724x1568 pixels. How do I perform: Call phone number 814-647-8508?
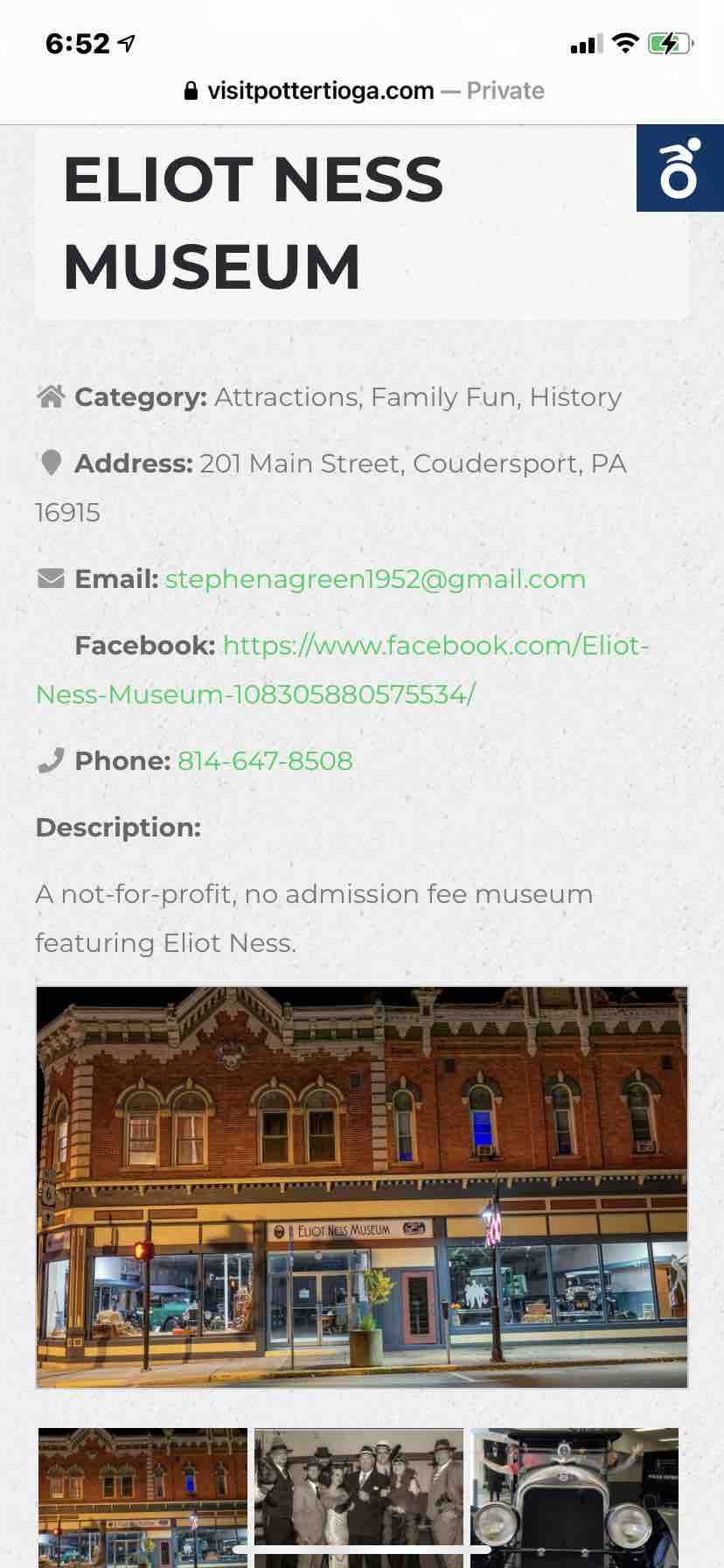(x=265, y=761)
